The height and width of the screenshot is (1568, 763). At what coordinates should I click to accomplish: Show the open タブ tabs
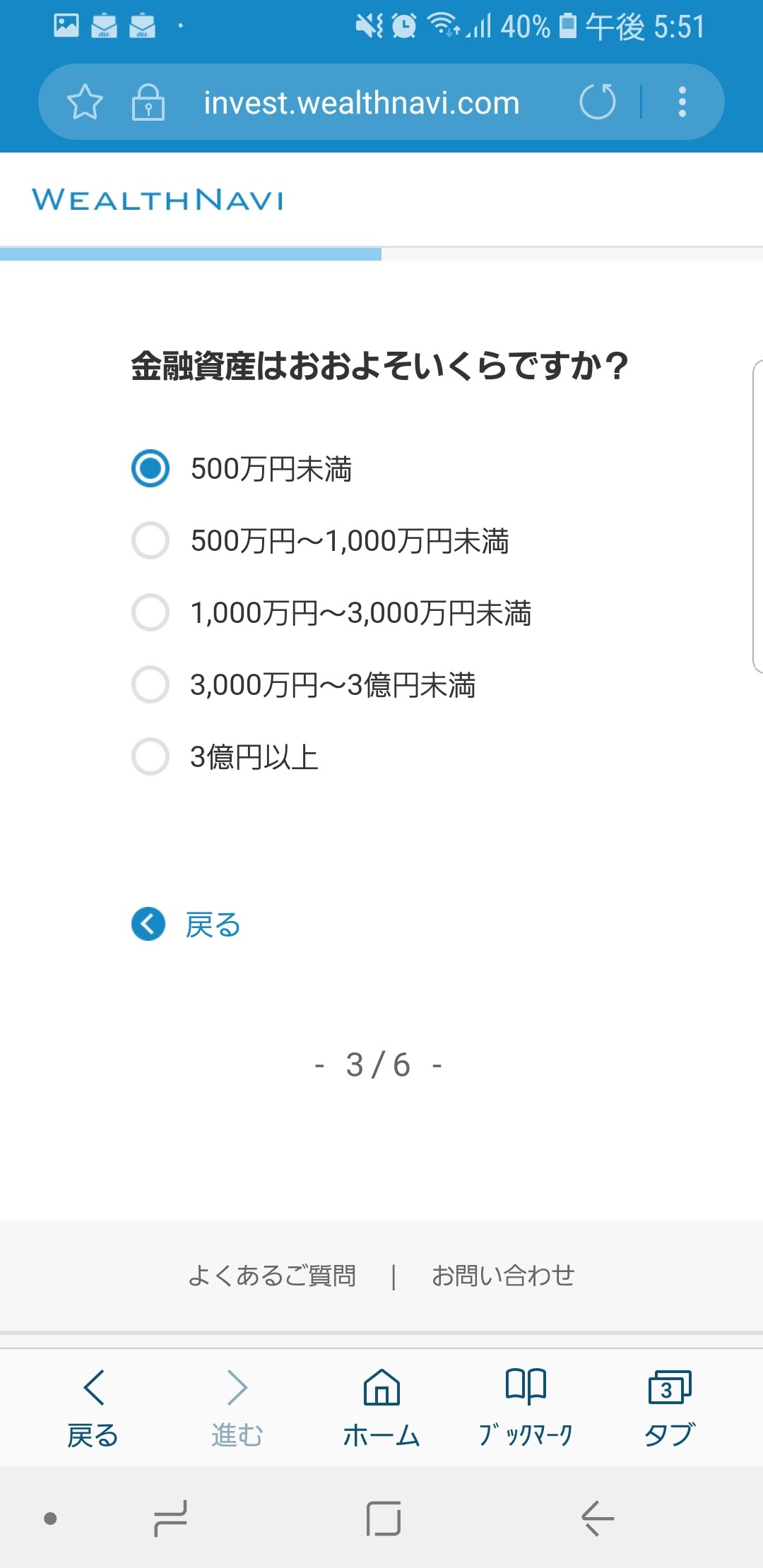(669, 1407)
